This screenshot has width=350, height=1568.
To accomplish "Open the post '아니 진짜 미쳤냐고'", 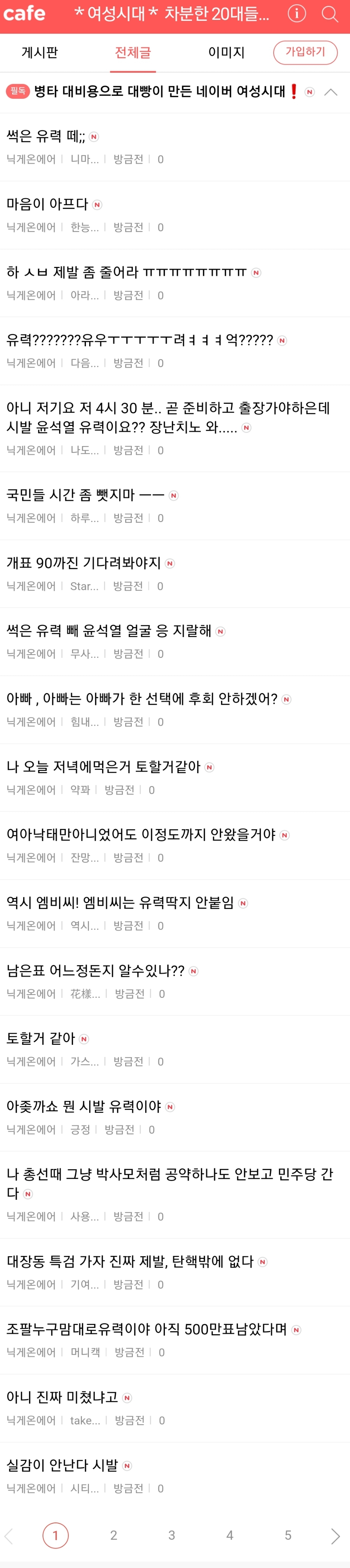I will pyautogui.click(x=62, y=1398).
